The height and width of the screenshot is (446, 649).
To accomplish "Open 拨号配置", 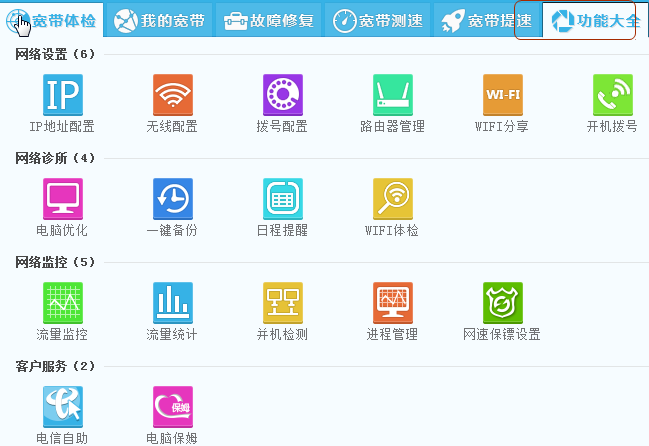I will click(282, 95).
